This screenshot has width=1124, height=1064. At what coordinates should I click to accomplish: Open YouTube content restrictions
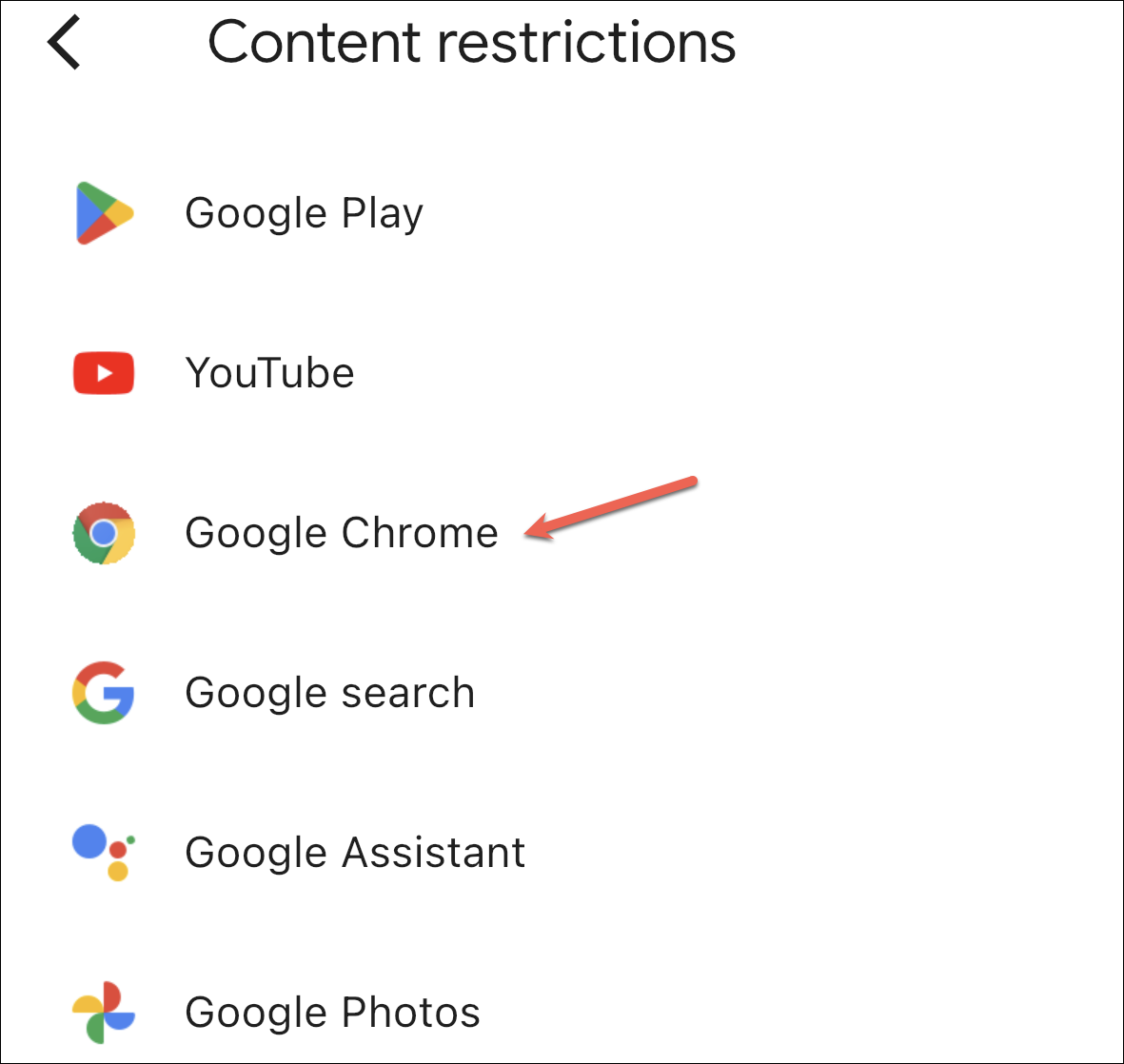click(x=269, y=373)
